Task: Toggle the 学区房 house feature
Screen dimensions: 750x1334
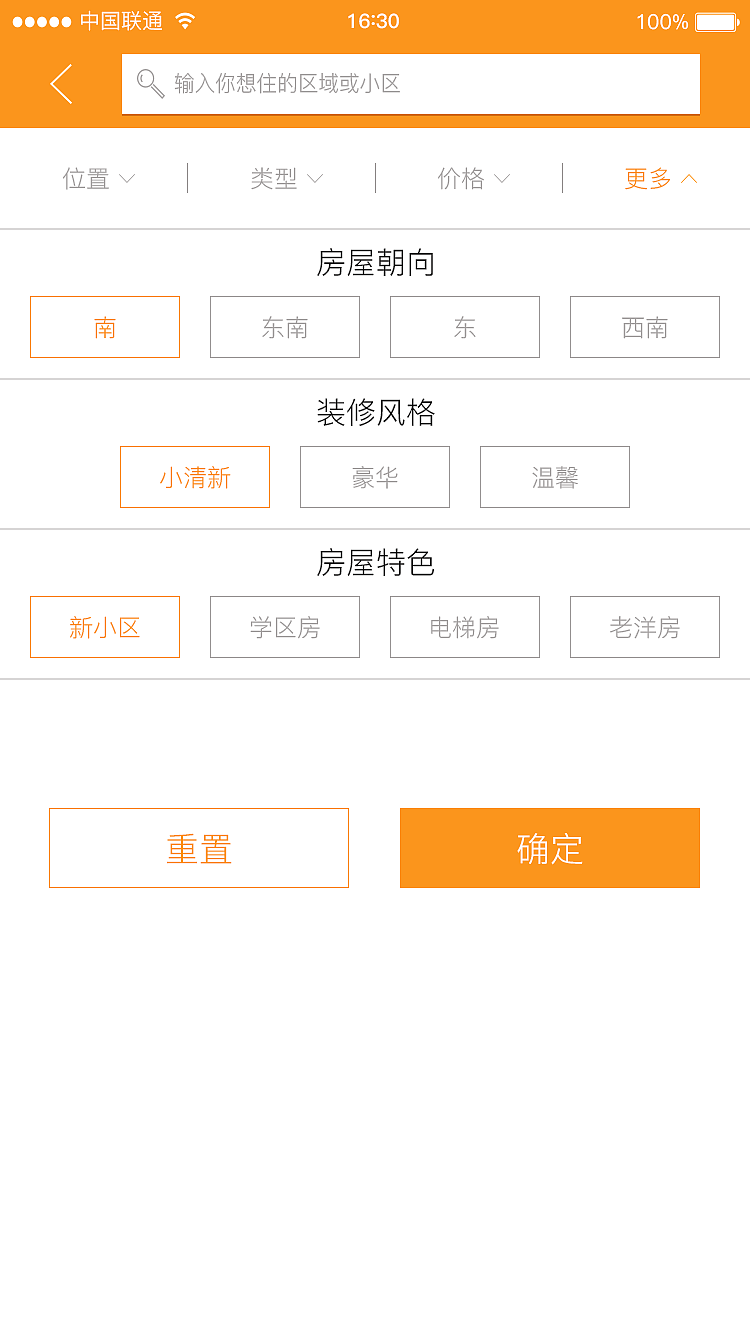Action: 284,627
